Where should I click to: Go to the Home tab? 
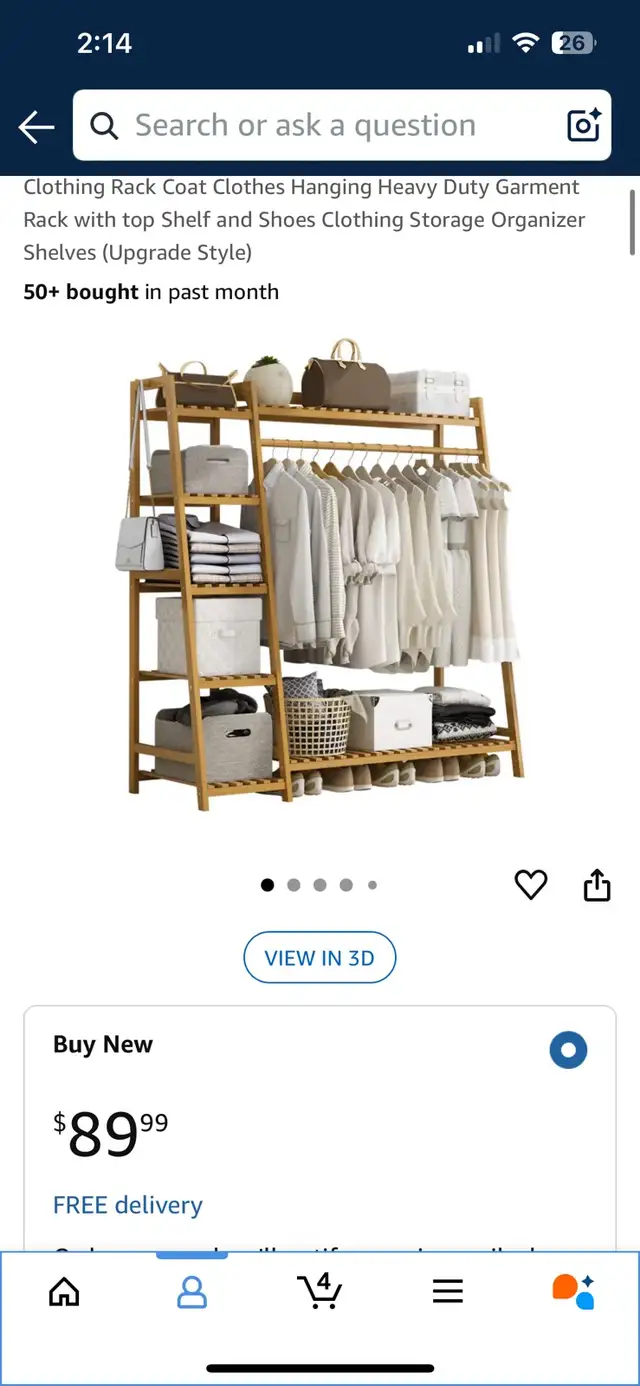[x=64, y=1292]
